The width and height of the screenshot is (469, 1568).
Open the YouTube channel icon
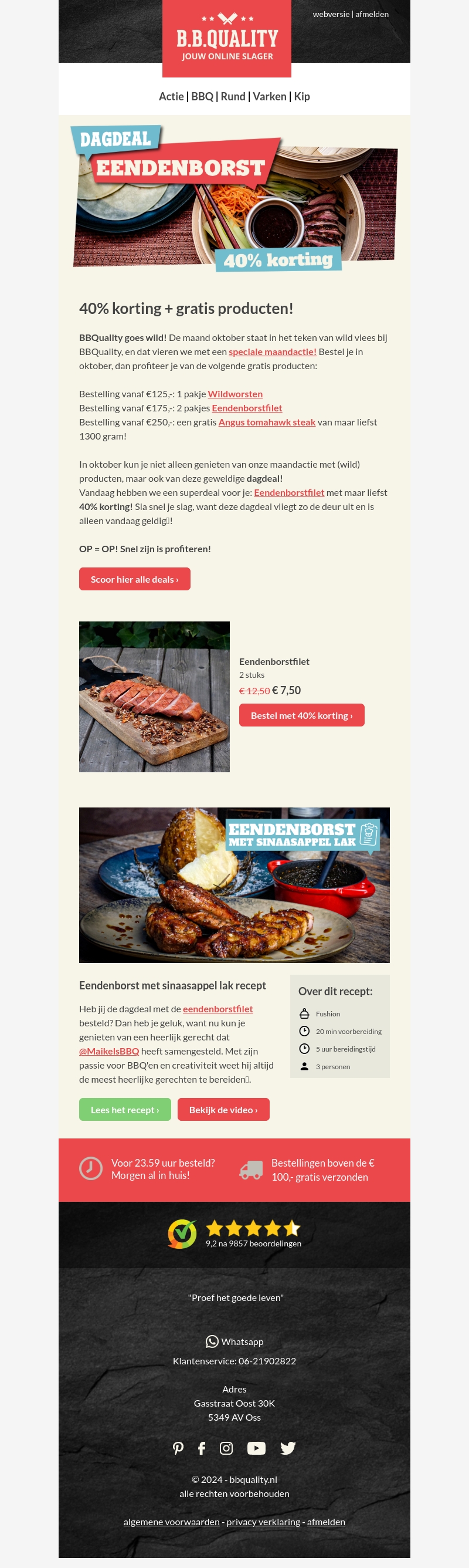[256, 1448]
